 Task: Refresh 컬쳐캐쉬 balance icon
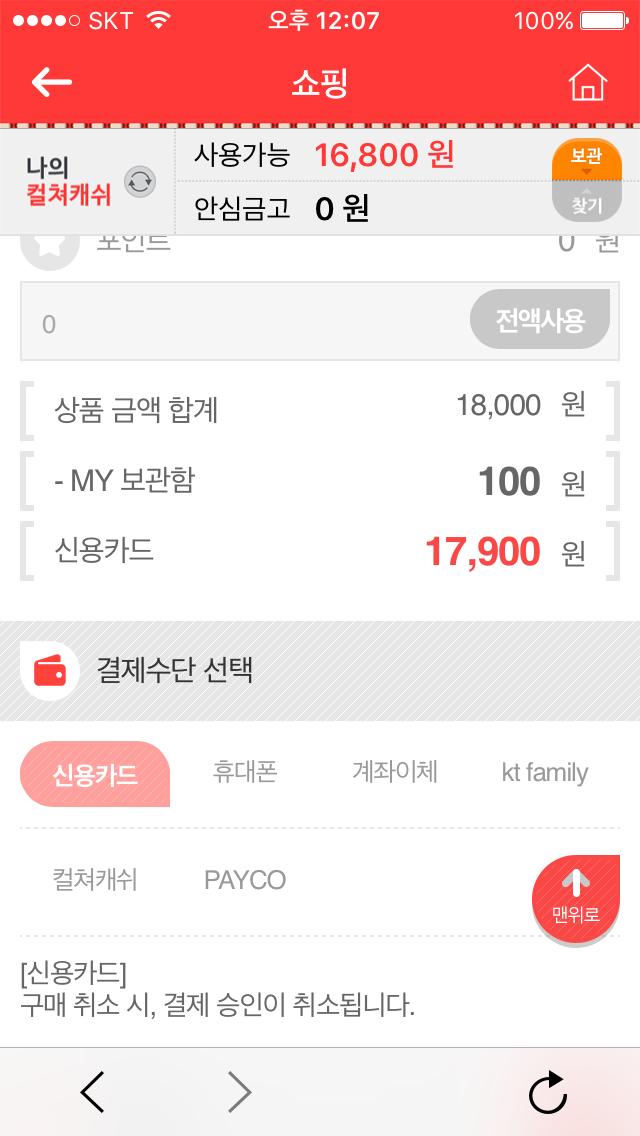[140, 182]
